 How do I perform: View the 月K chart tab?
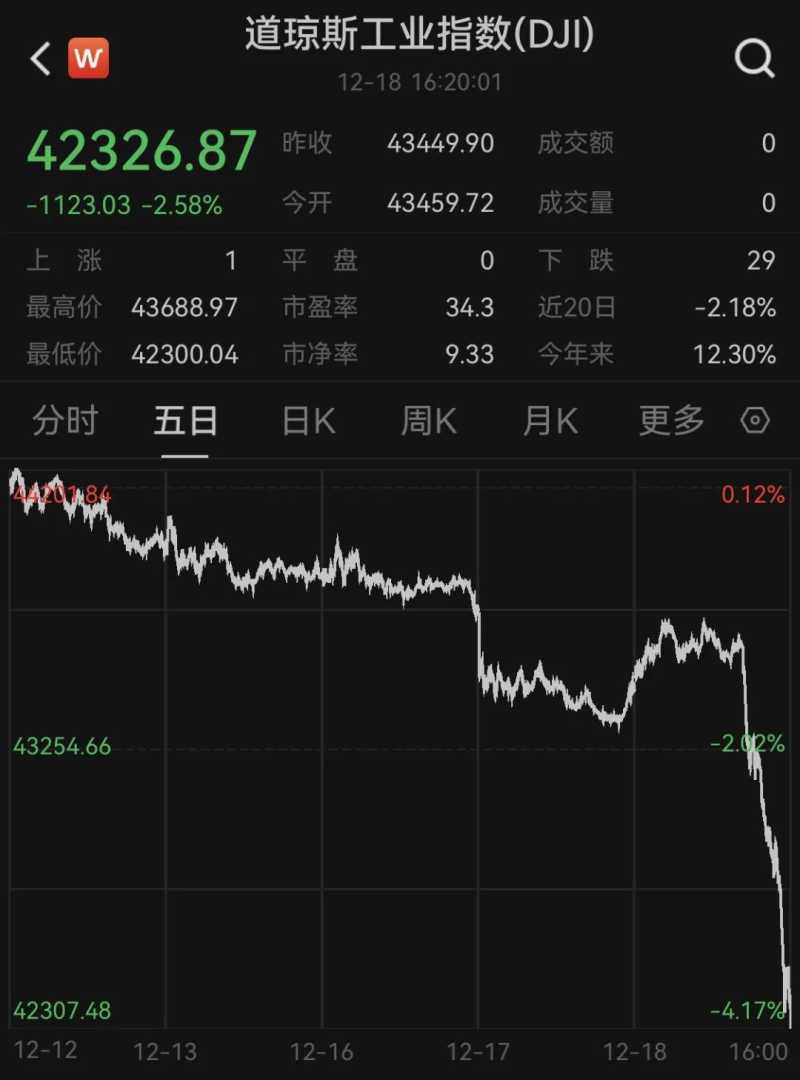point(550,421)
